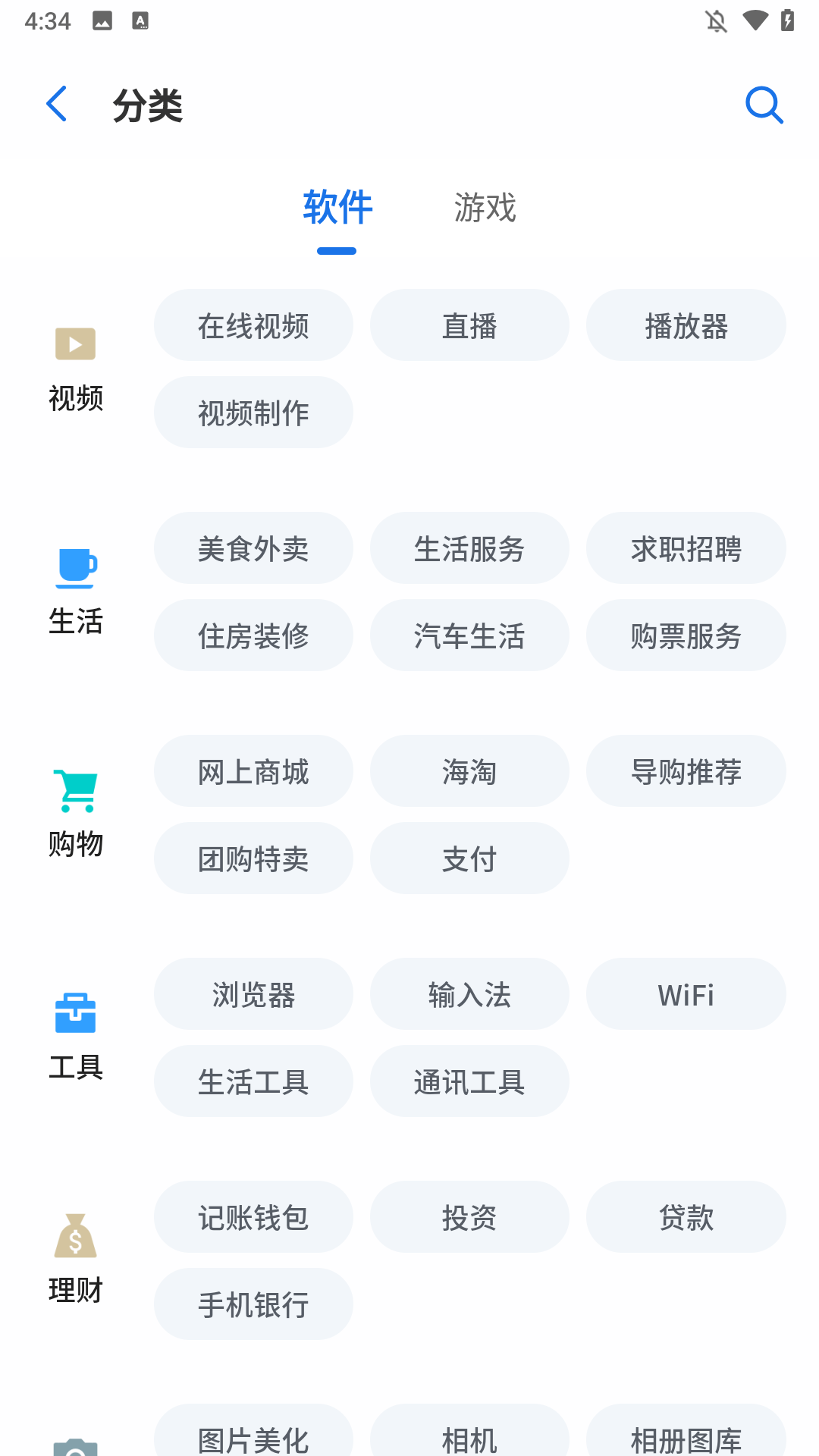Open 视频制作 category
Screen dimensions: 819x1456
(253, 412)
